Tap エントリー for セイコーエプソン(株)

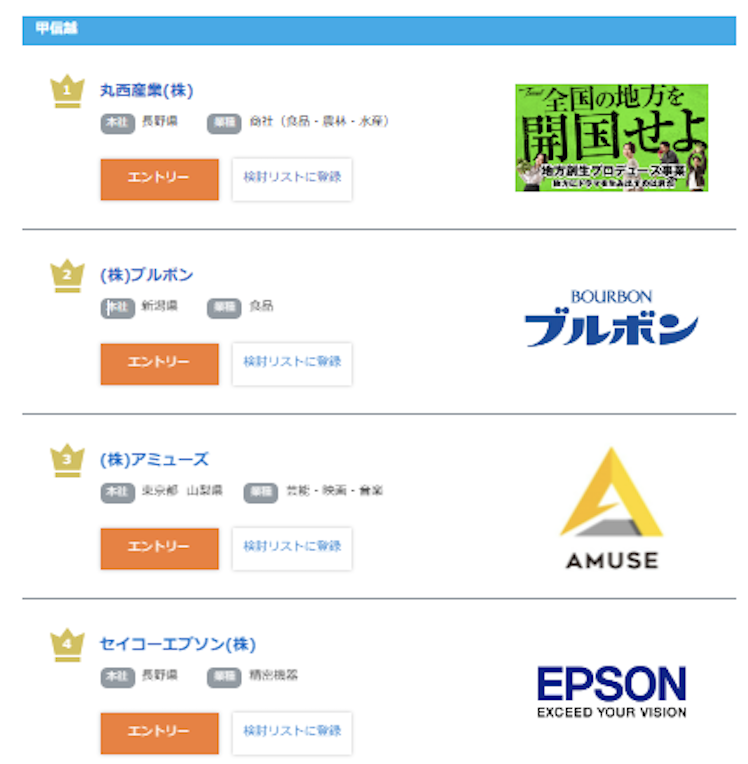pyautogui.click(x=159, y=733)
